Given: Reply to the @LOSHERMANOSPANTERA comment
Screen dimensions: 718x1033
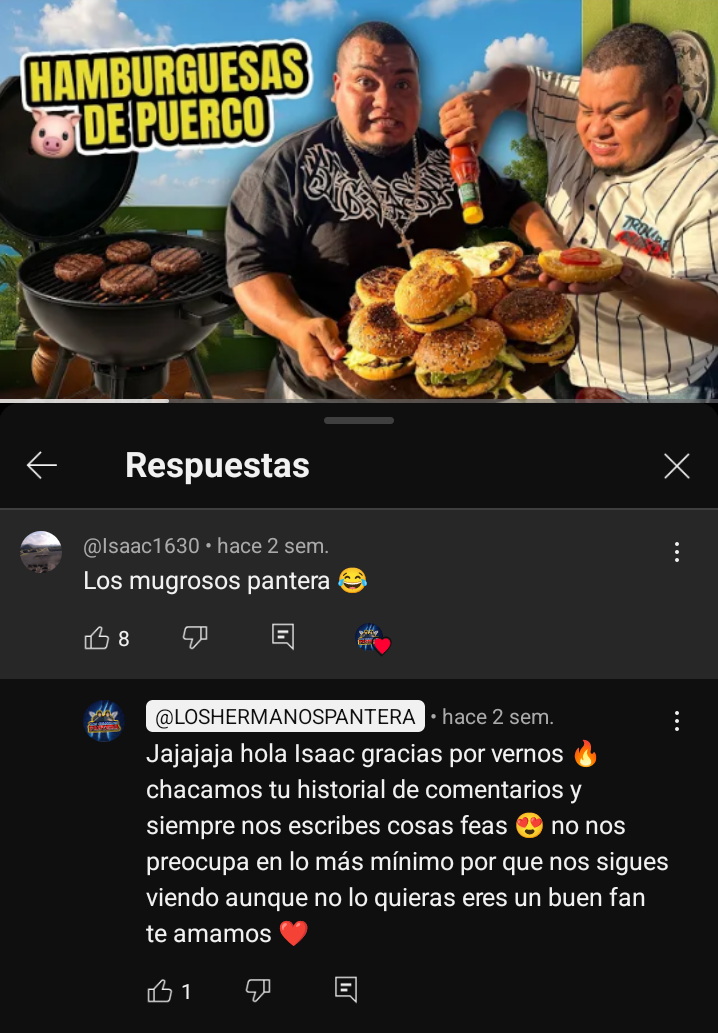Looking at the screenshot, I should pos(346,990).
